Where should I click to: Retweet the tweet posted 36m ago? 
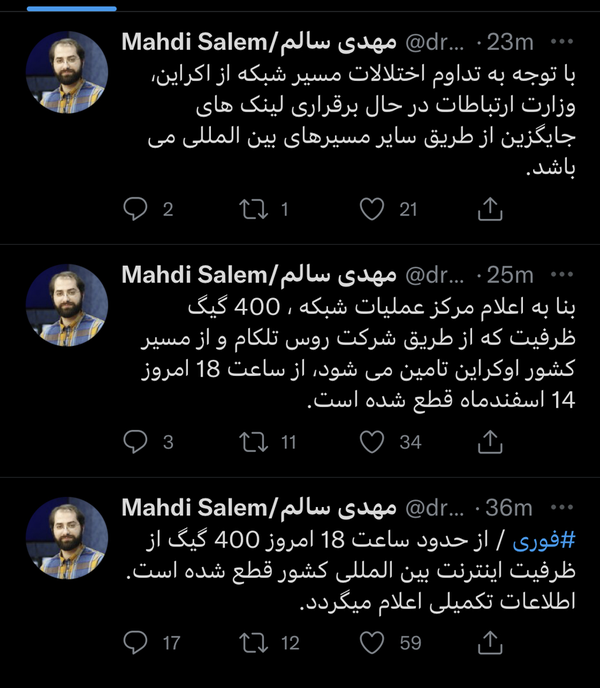pos(253,643)
